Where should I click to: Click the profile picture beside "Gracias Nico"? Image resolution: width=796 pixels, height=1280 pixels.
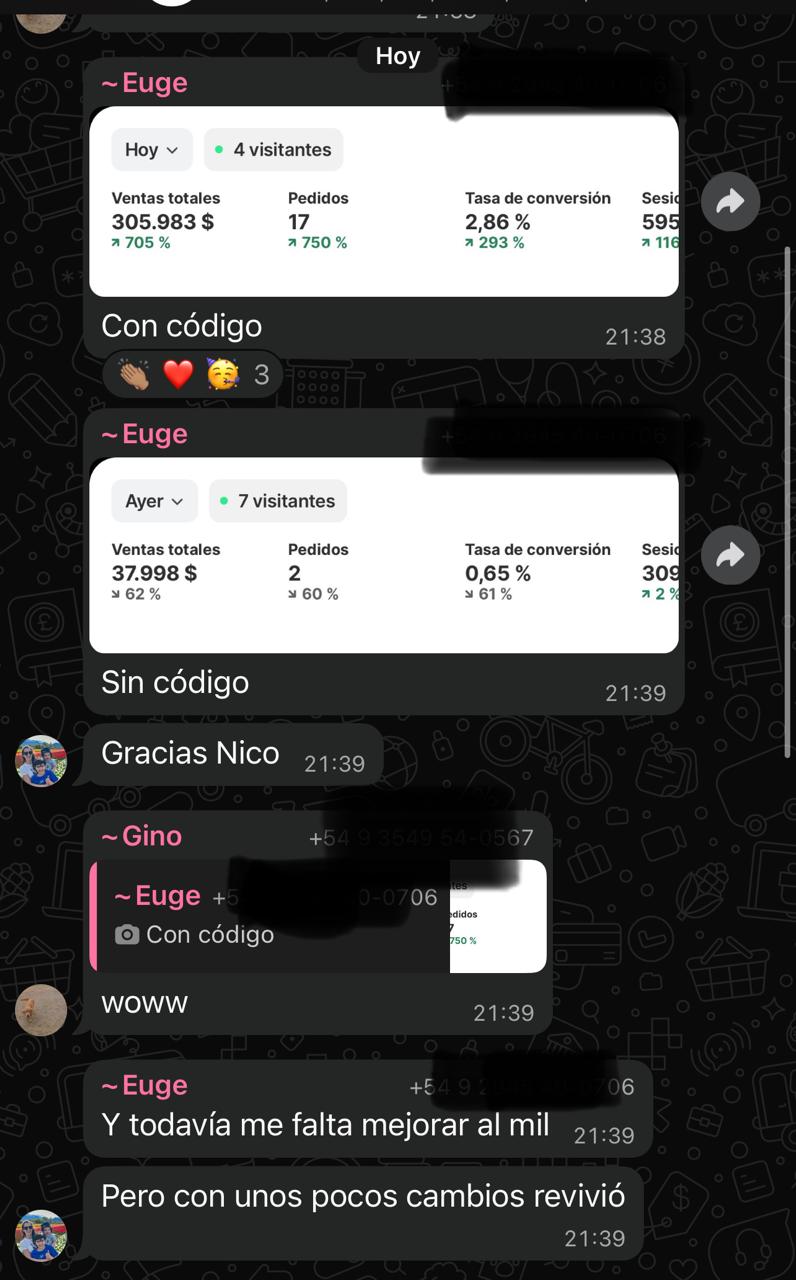tap(40, 762)
